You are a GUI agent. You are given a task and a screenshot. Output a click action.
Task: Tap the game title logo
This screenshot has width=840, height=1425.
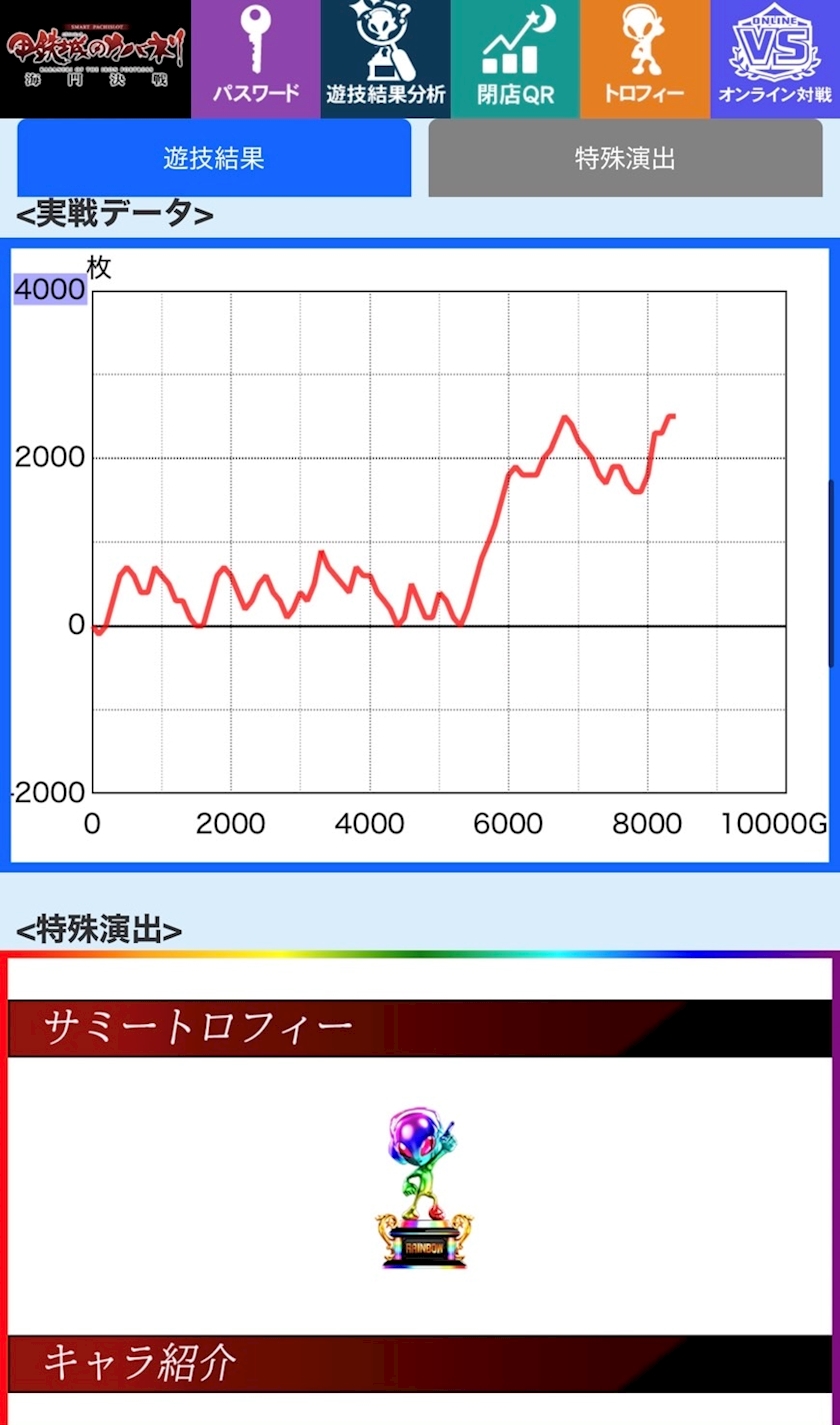[96, 59]
